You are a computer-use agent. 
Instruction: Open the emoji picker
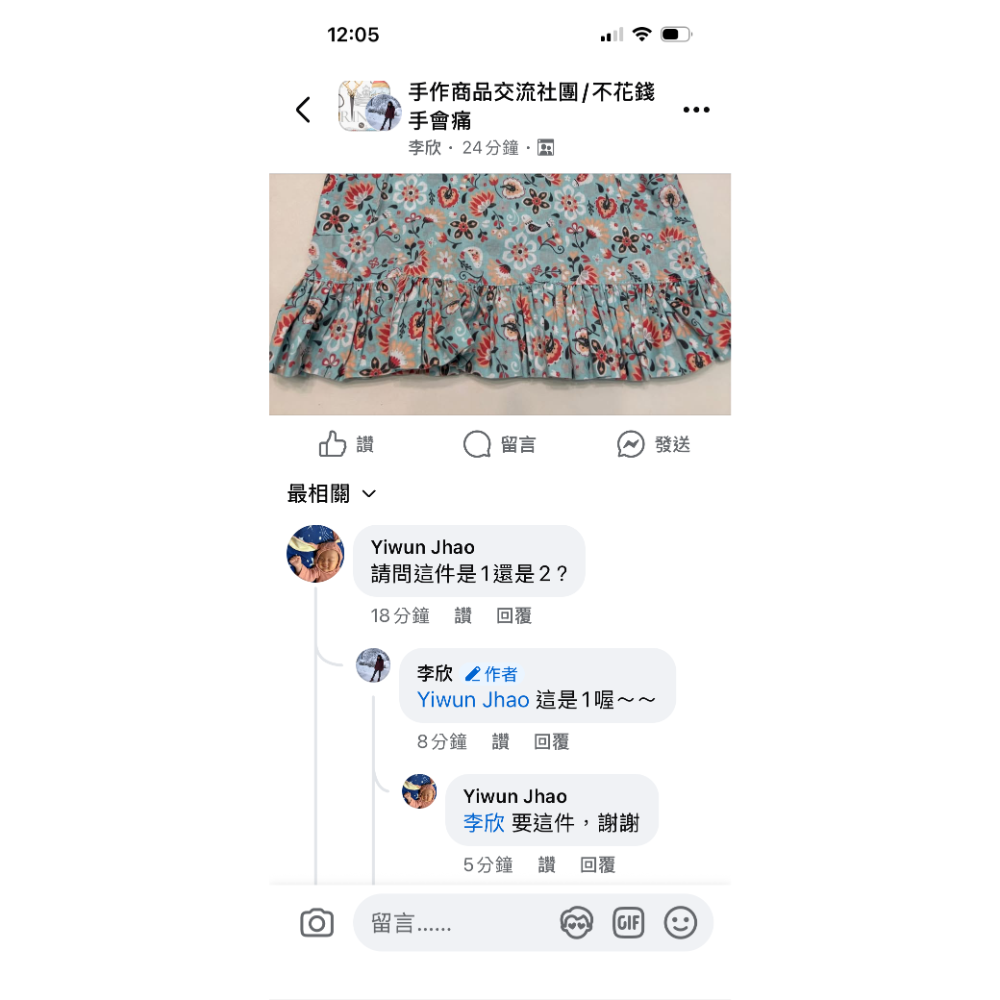point(681,923)
